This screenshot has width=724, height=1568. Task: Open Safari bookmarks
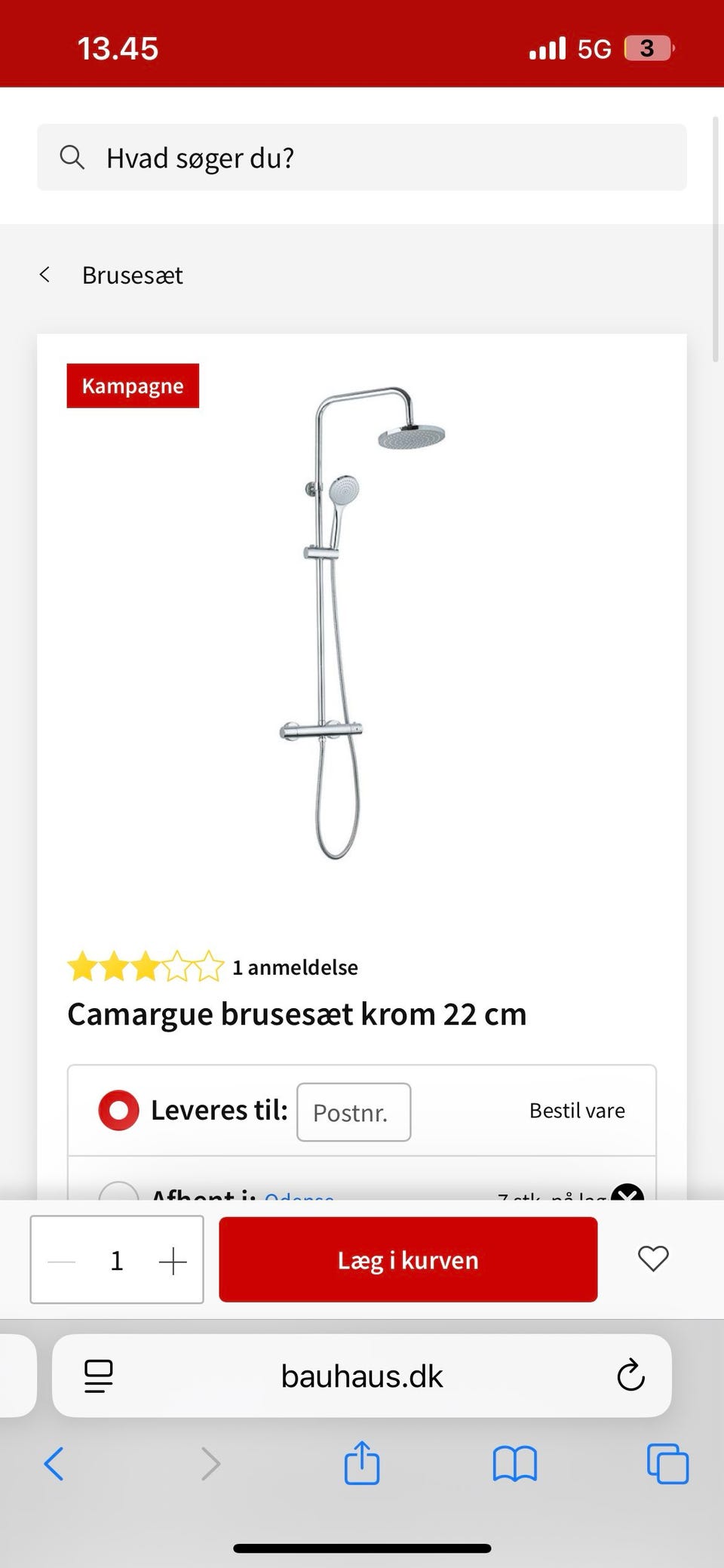(x=514, y=1465)
